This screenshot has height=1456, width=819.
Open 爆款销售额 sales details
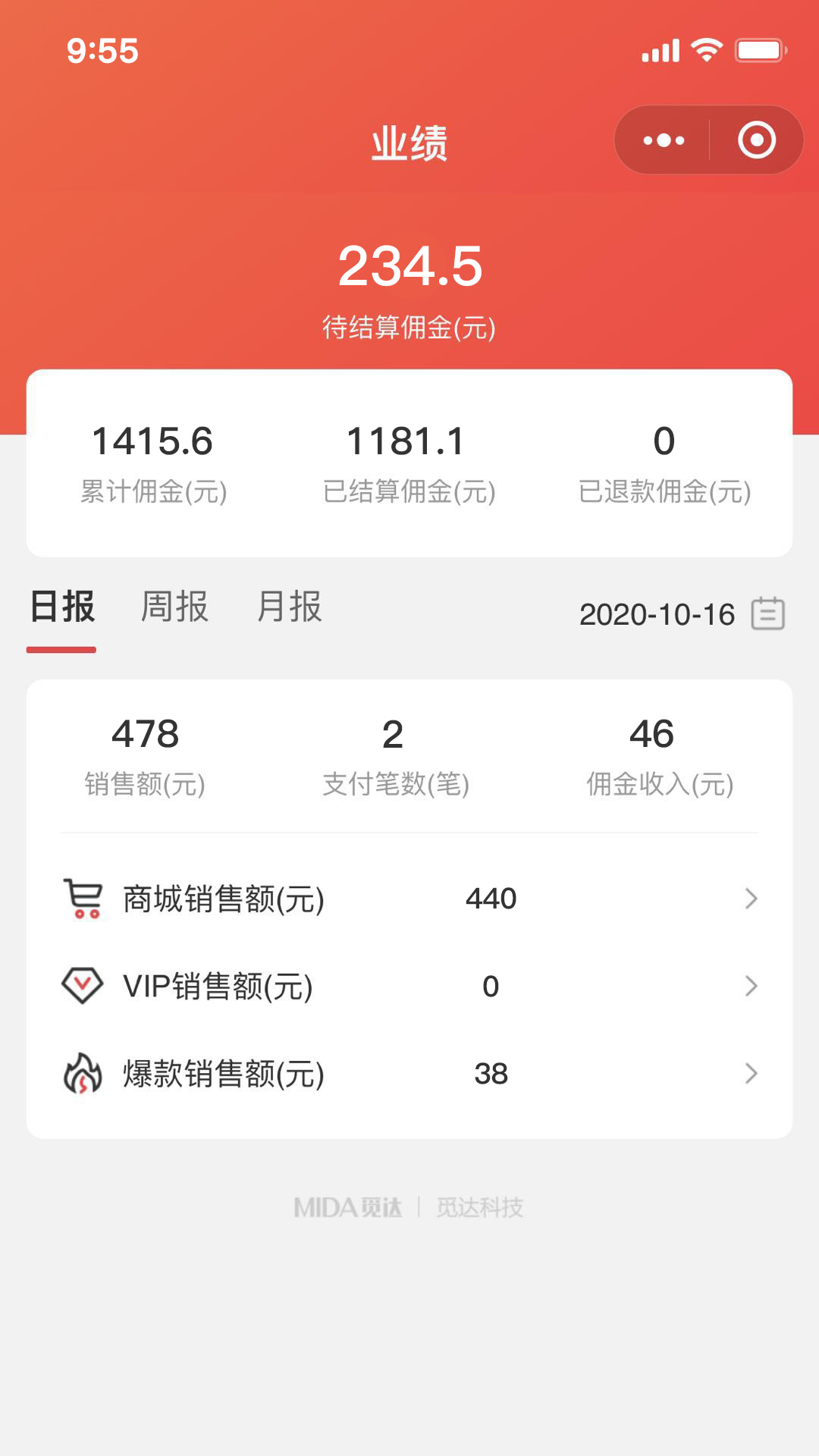pyautogui.click(x=409, y=1074)
